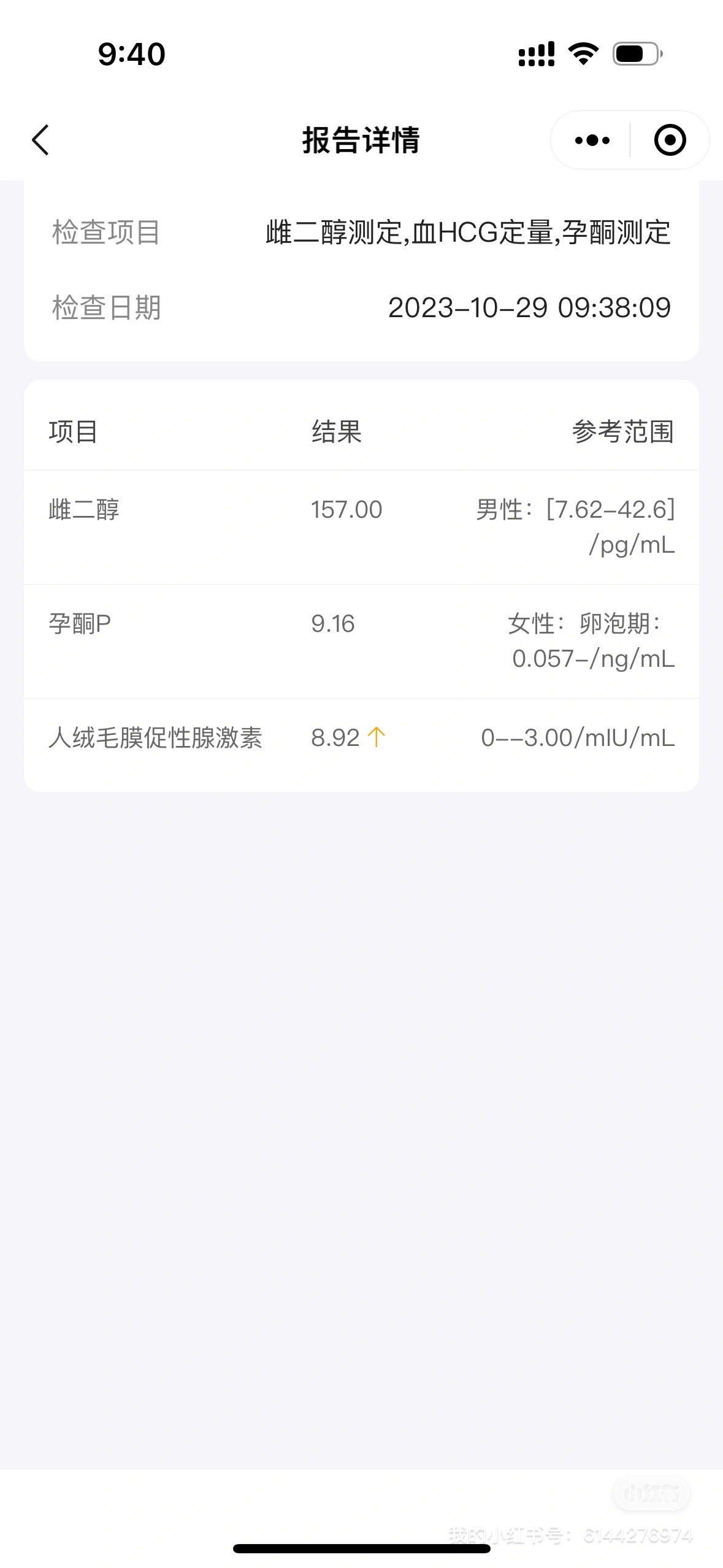
Task: Tap the date 2023-10-29 09:38:09
Action: (x=531, y=309)
